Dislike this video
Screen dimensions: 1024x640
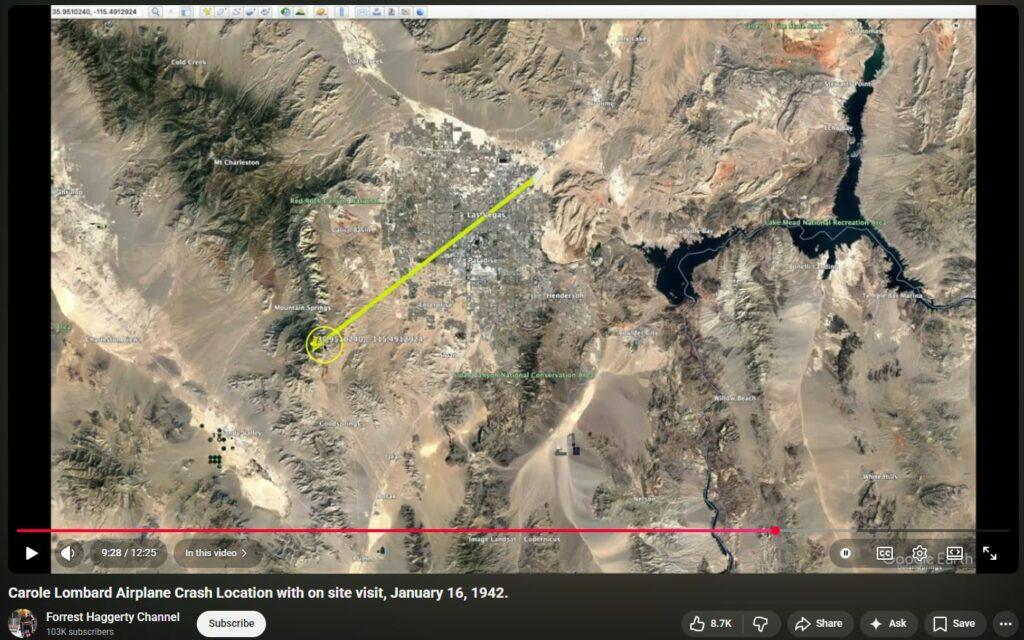pos(759,623)
